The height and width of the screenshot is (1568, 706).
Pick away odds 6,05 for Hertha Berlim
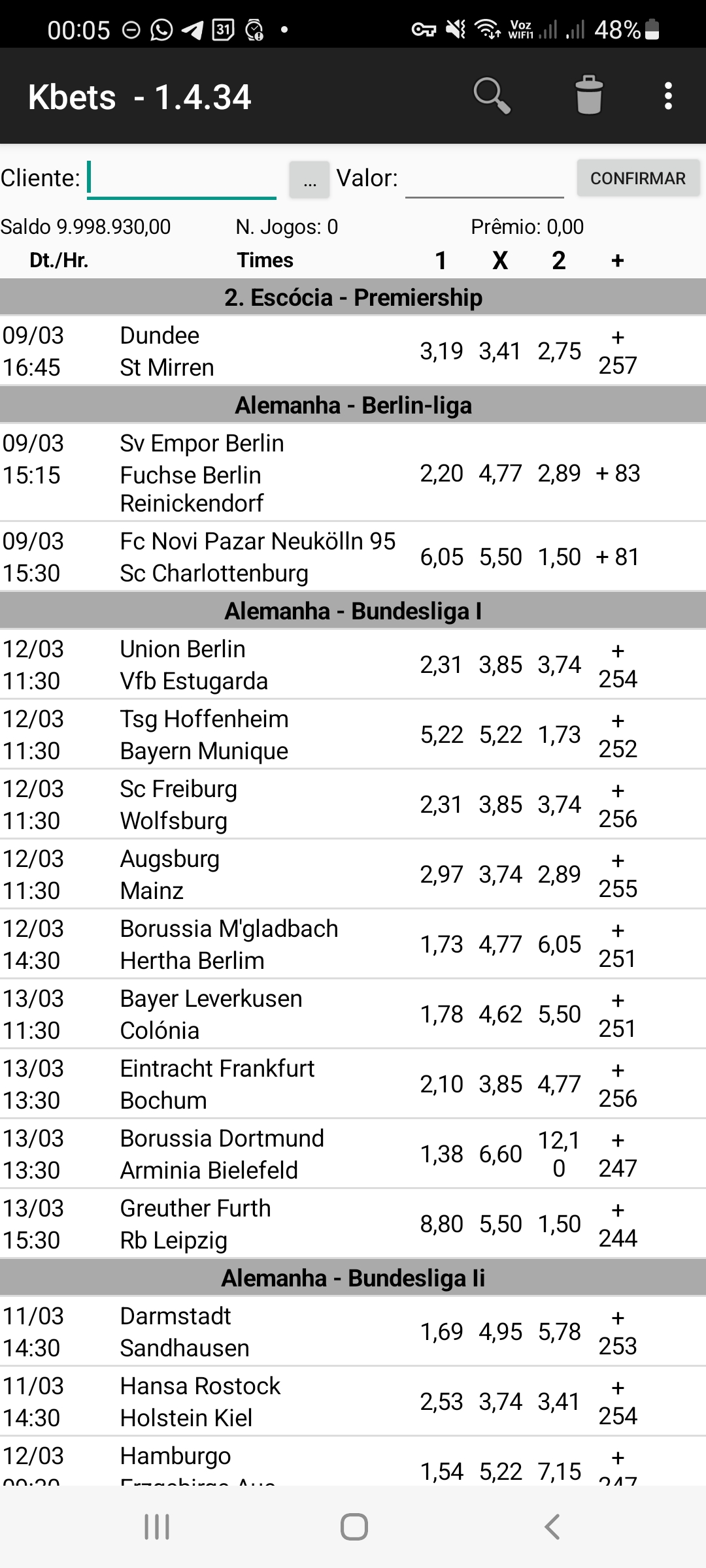click(559, 945)
